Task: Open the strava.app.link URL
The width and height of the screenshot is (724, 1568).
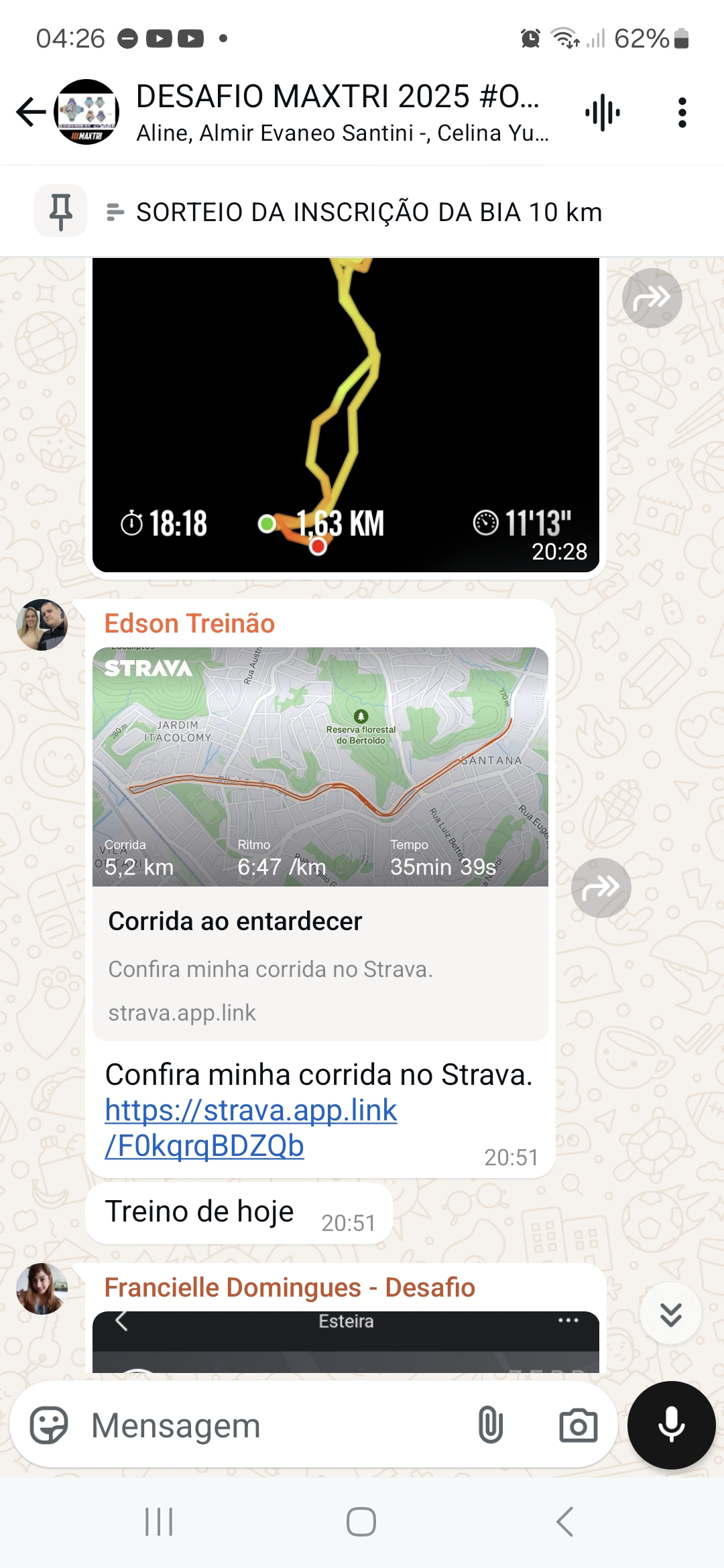Action: click(x=251, y=1128)
